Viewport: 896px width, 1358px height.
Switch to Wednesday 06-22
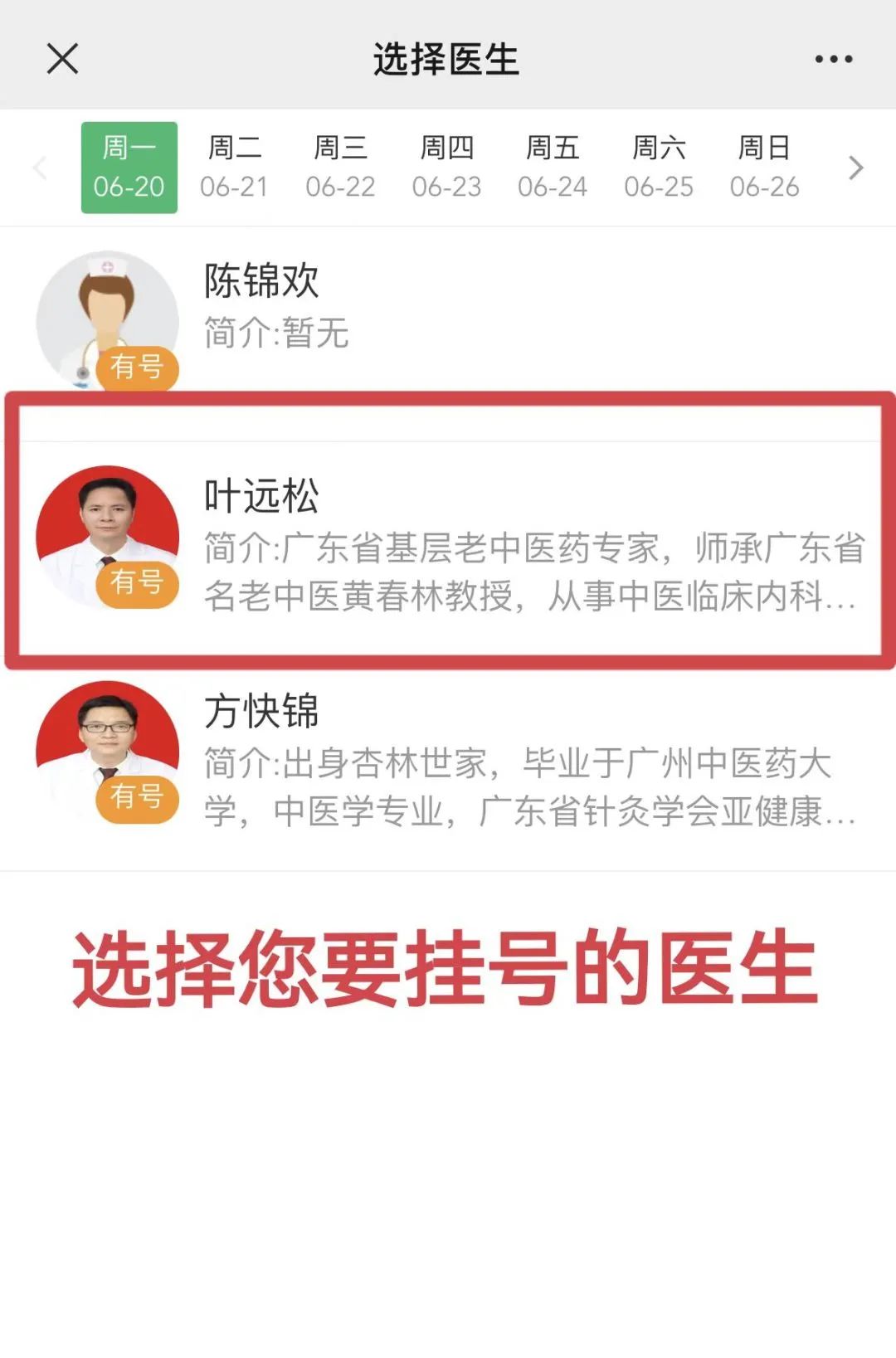click(x=340, y=168)
